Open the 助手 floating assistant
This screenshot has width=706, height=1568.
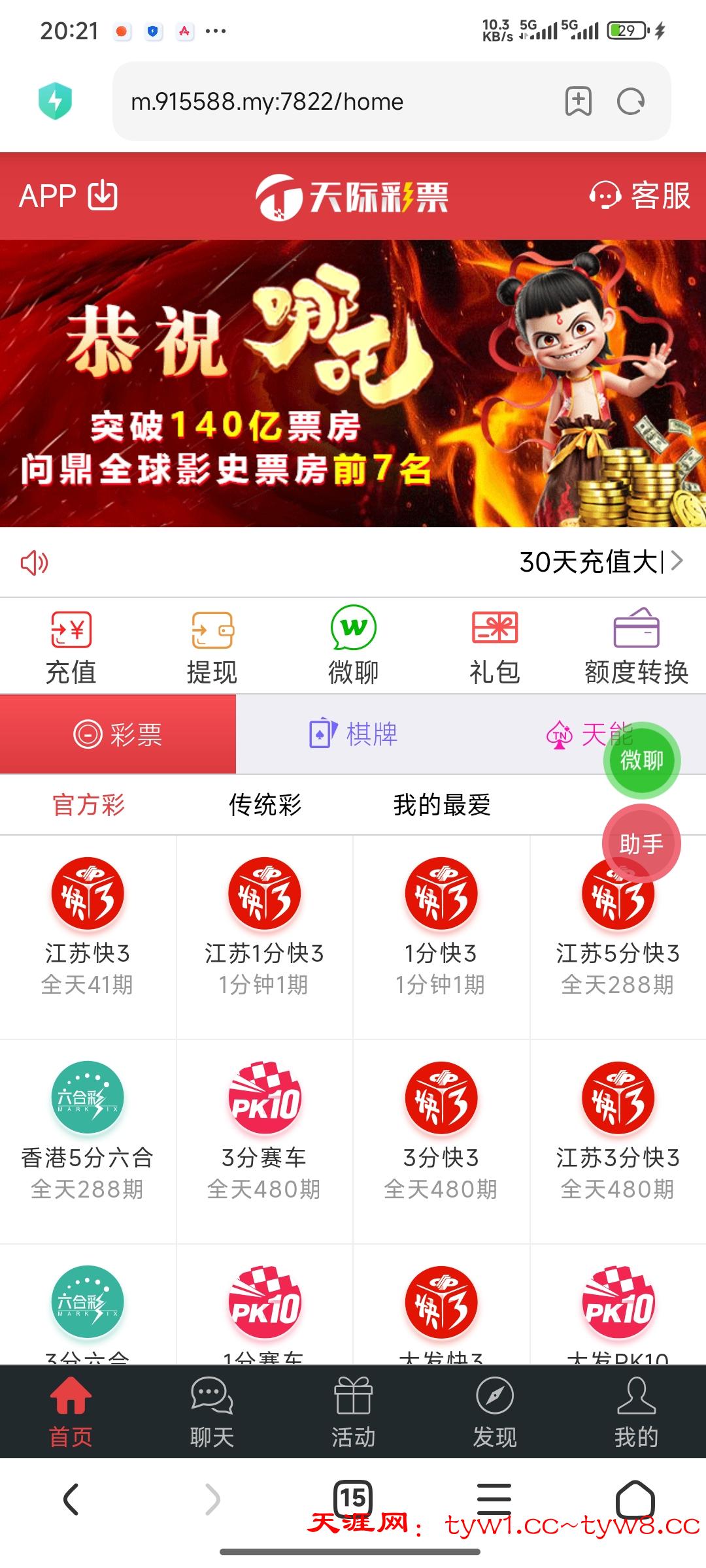click(641, 843)
